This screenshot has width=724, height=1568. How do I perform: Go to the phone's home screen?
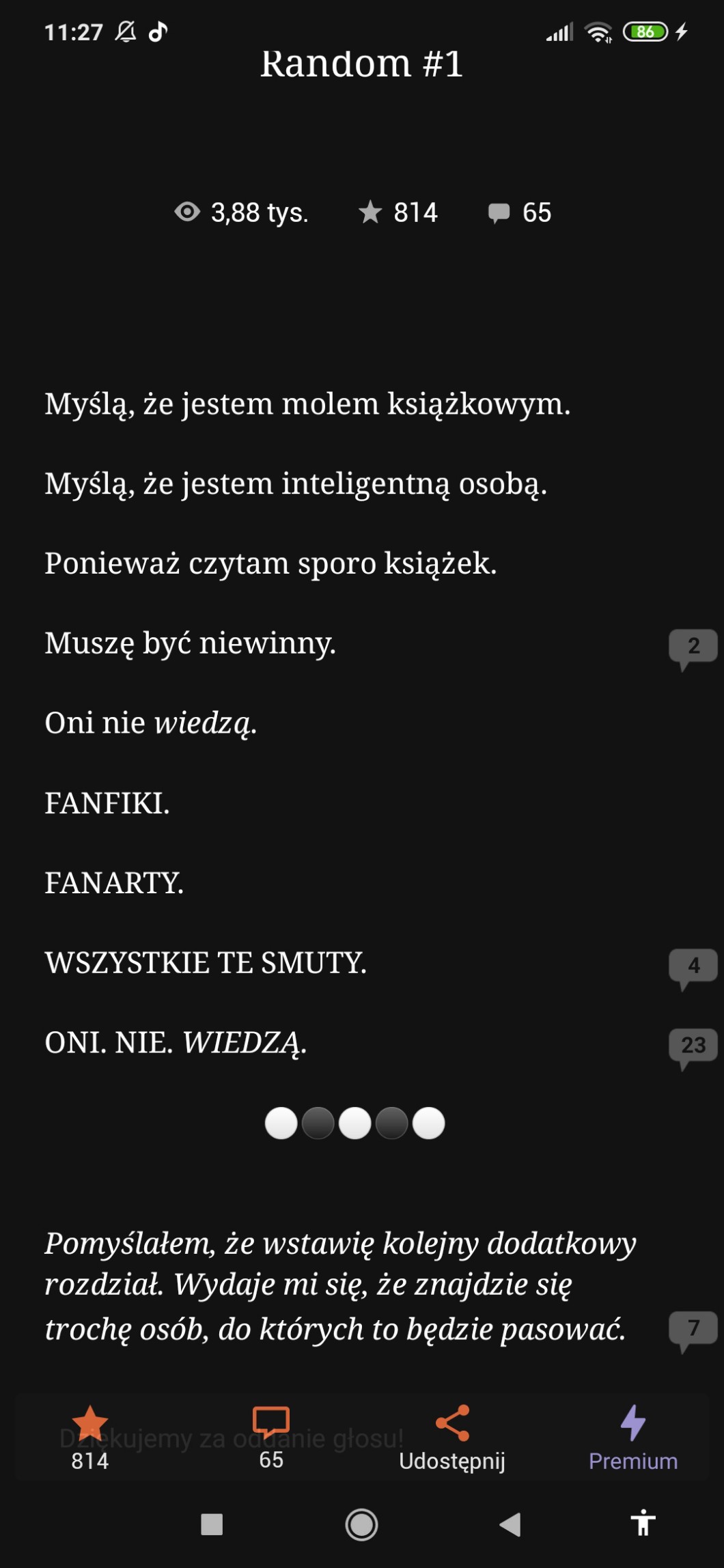361,1524
